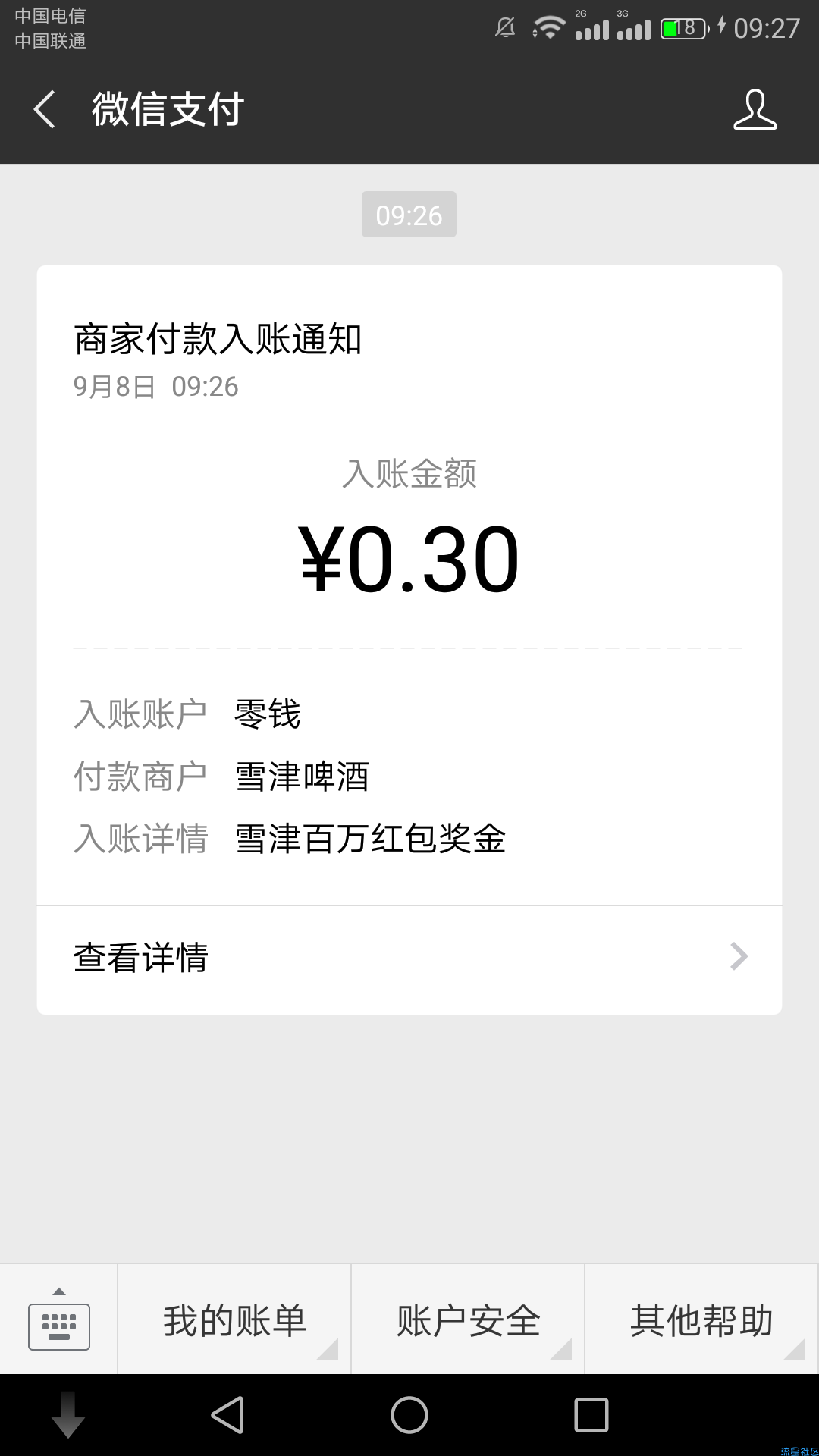The image size is (819, 1456).
Task: Open the recent apps view
Action: [591, 1415]
